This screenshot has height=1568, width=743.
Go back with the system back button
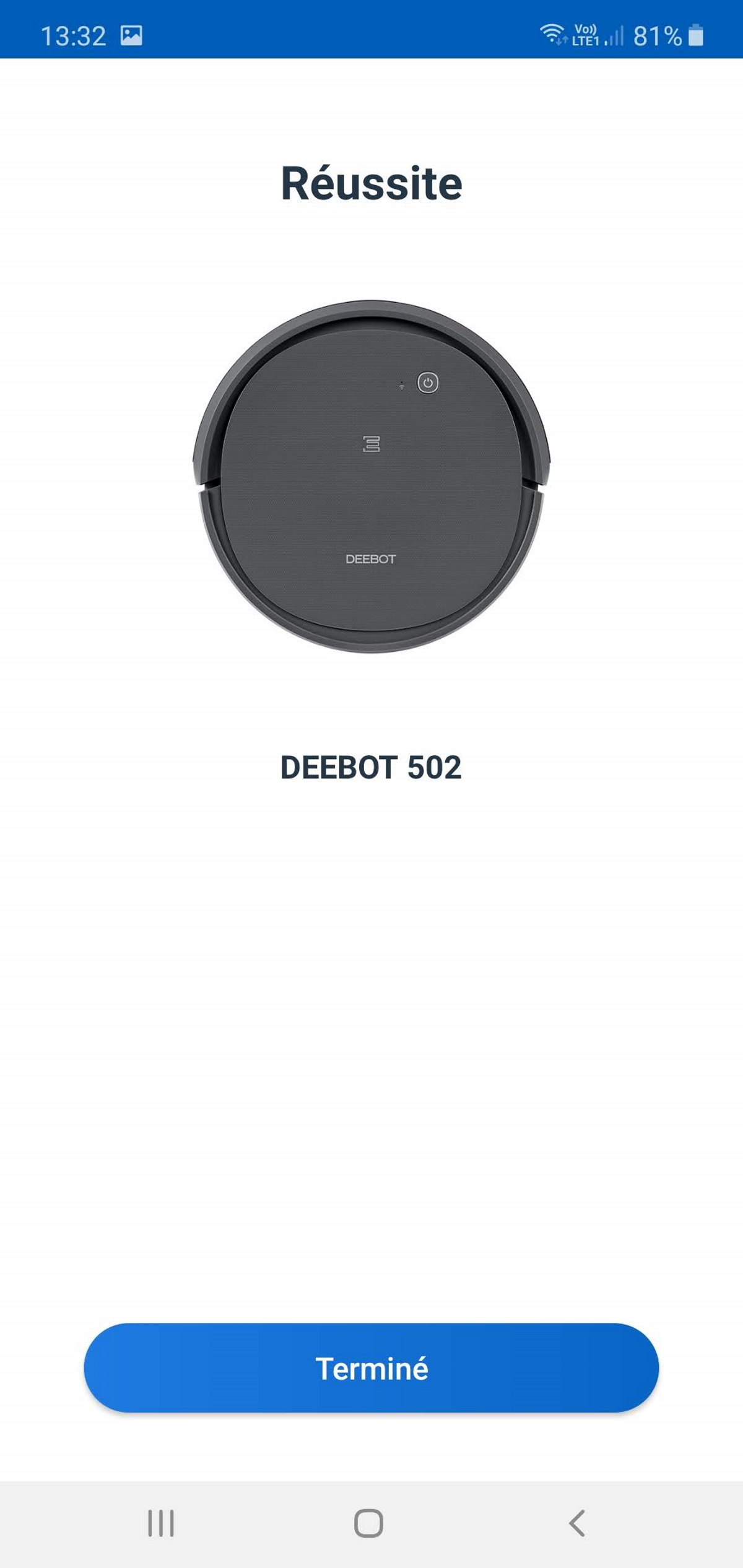[x=576, y=1523]
